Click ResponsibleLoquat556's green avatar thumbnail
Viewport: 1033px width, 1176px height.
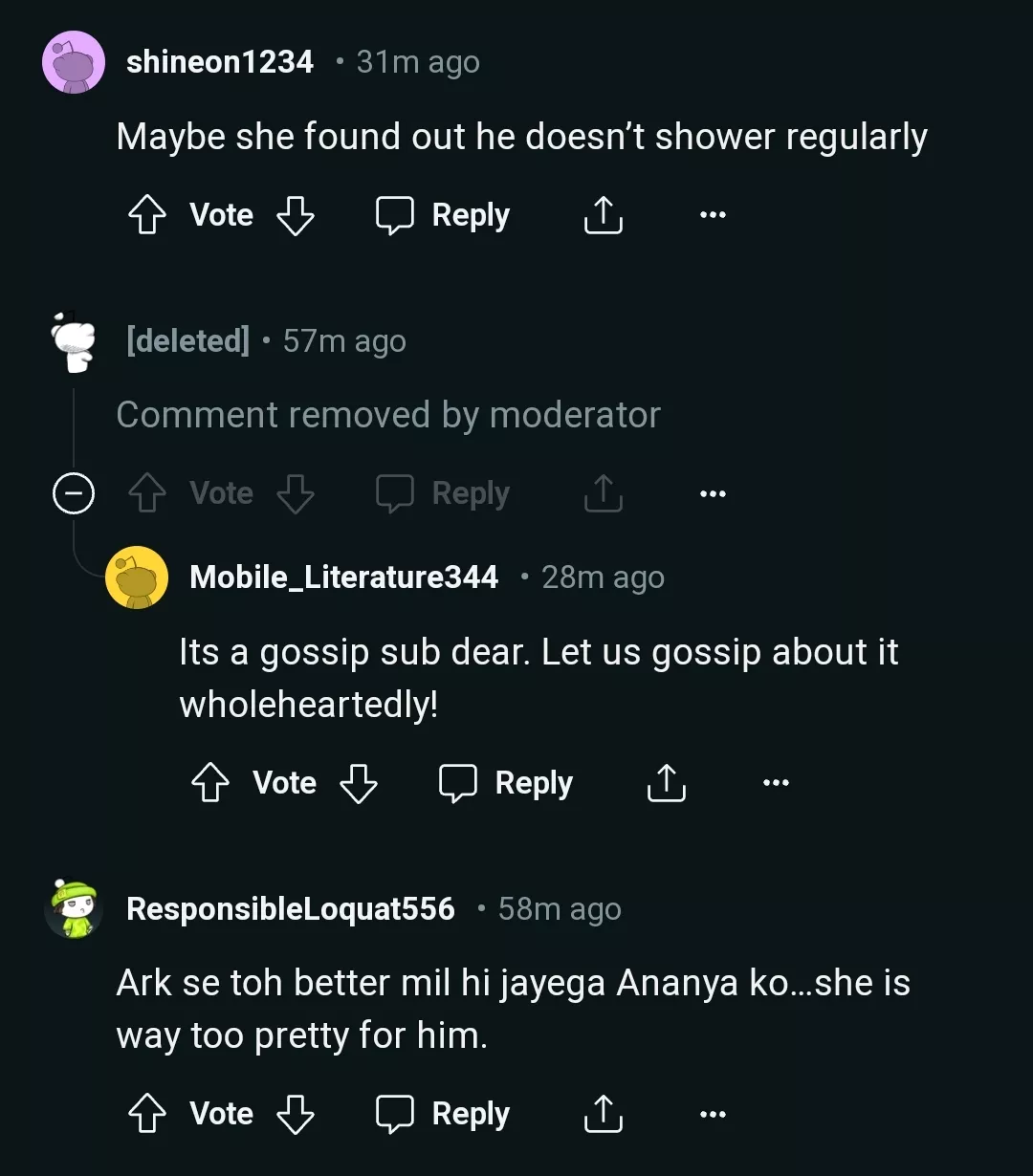coord(74,909)
